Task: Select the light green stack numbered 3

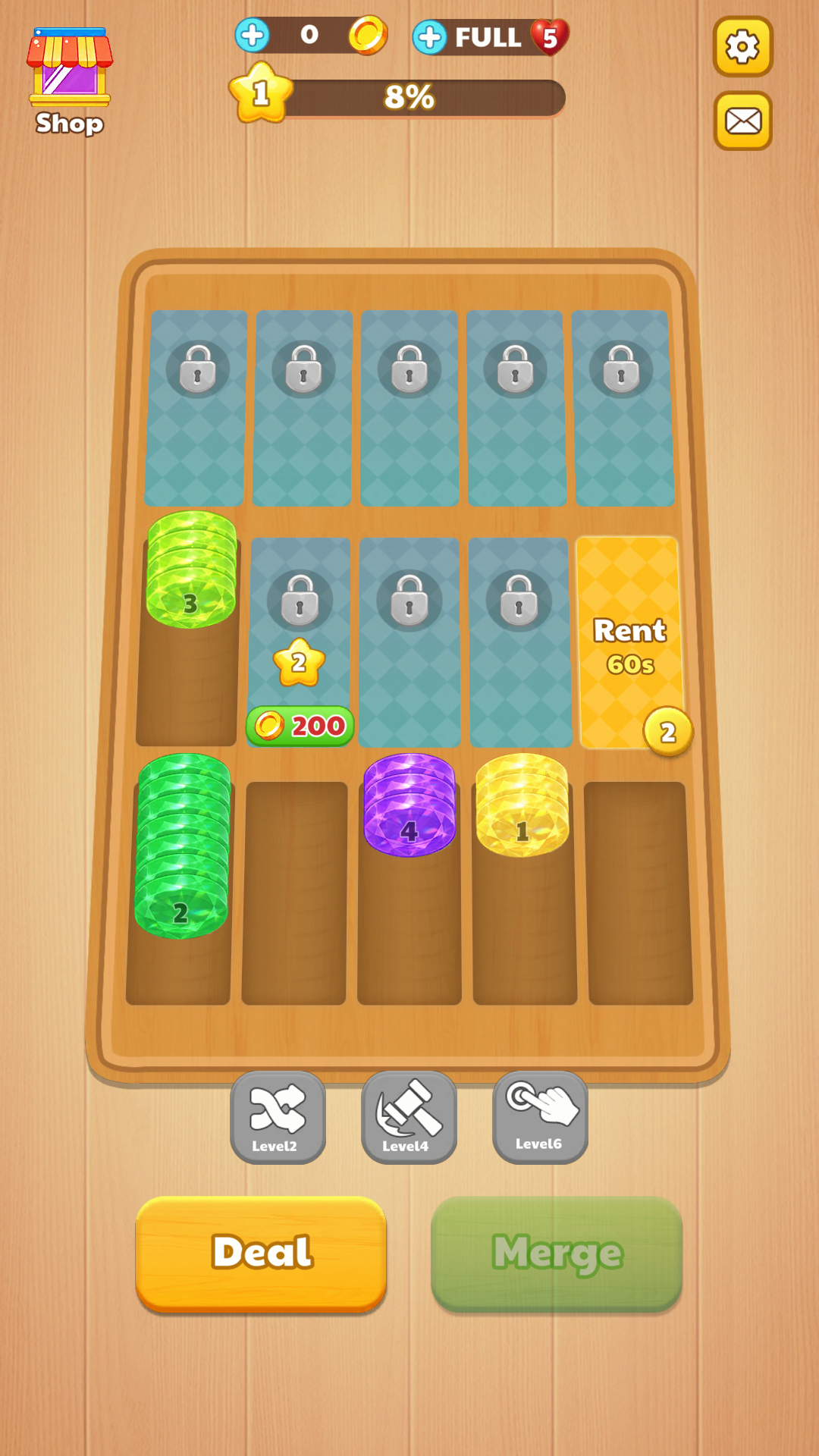Action: 191,570
